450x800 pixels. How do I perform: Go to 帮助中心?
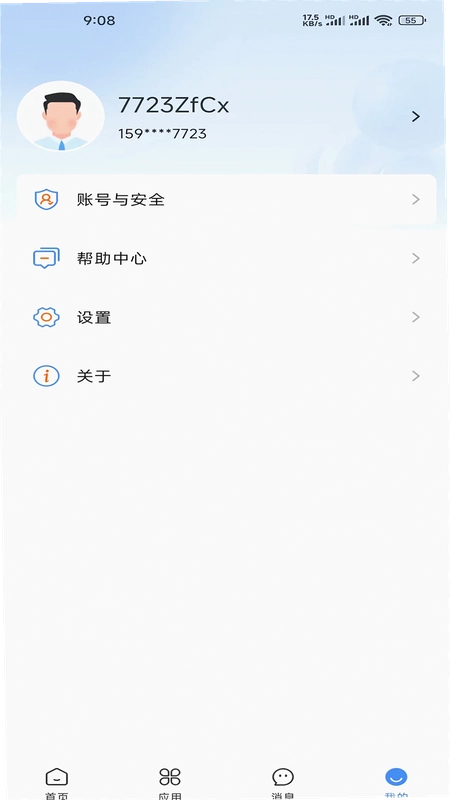[x=227, y=258]
